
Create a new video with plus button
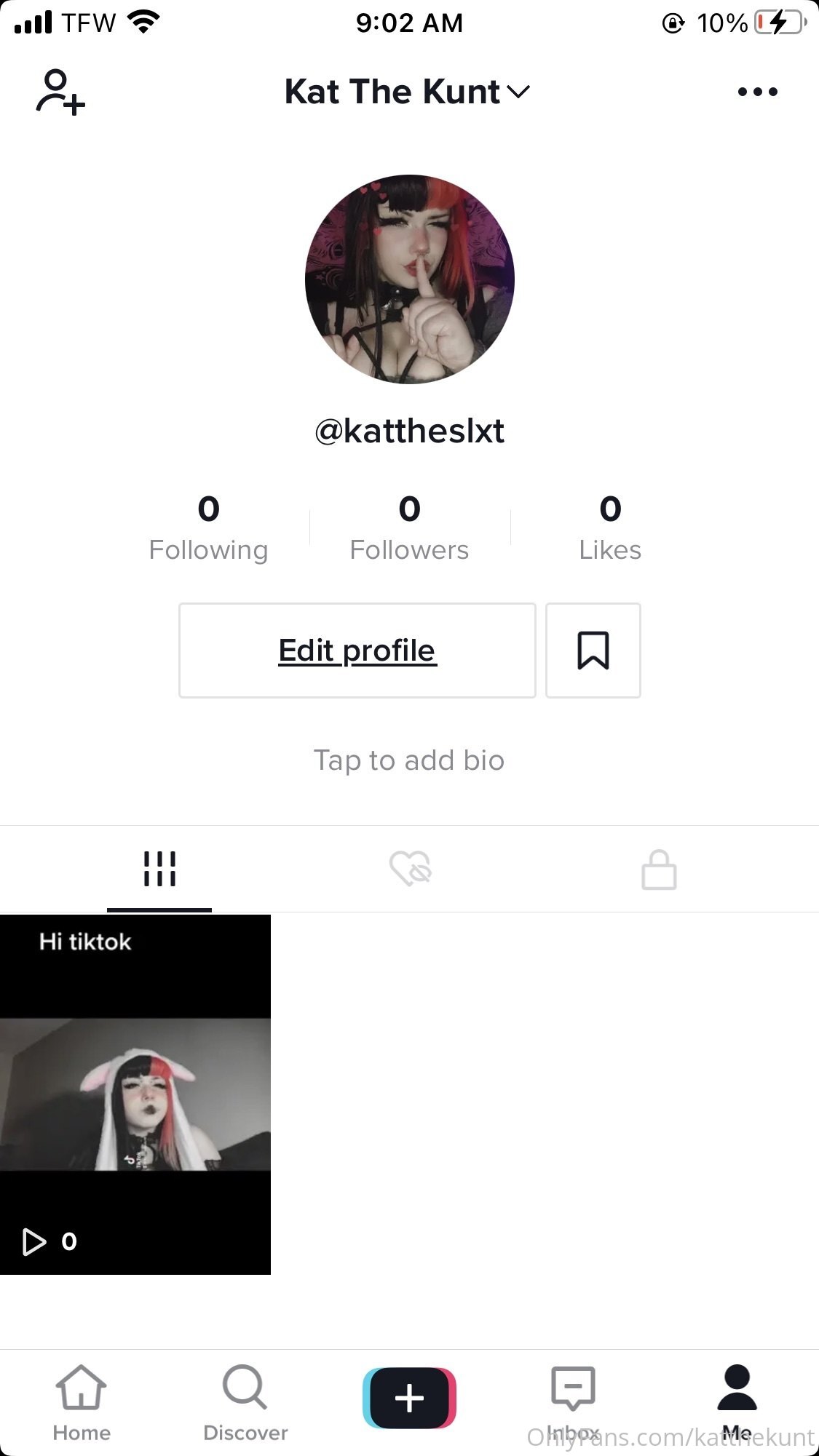click(x=409, y=1398)
